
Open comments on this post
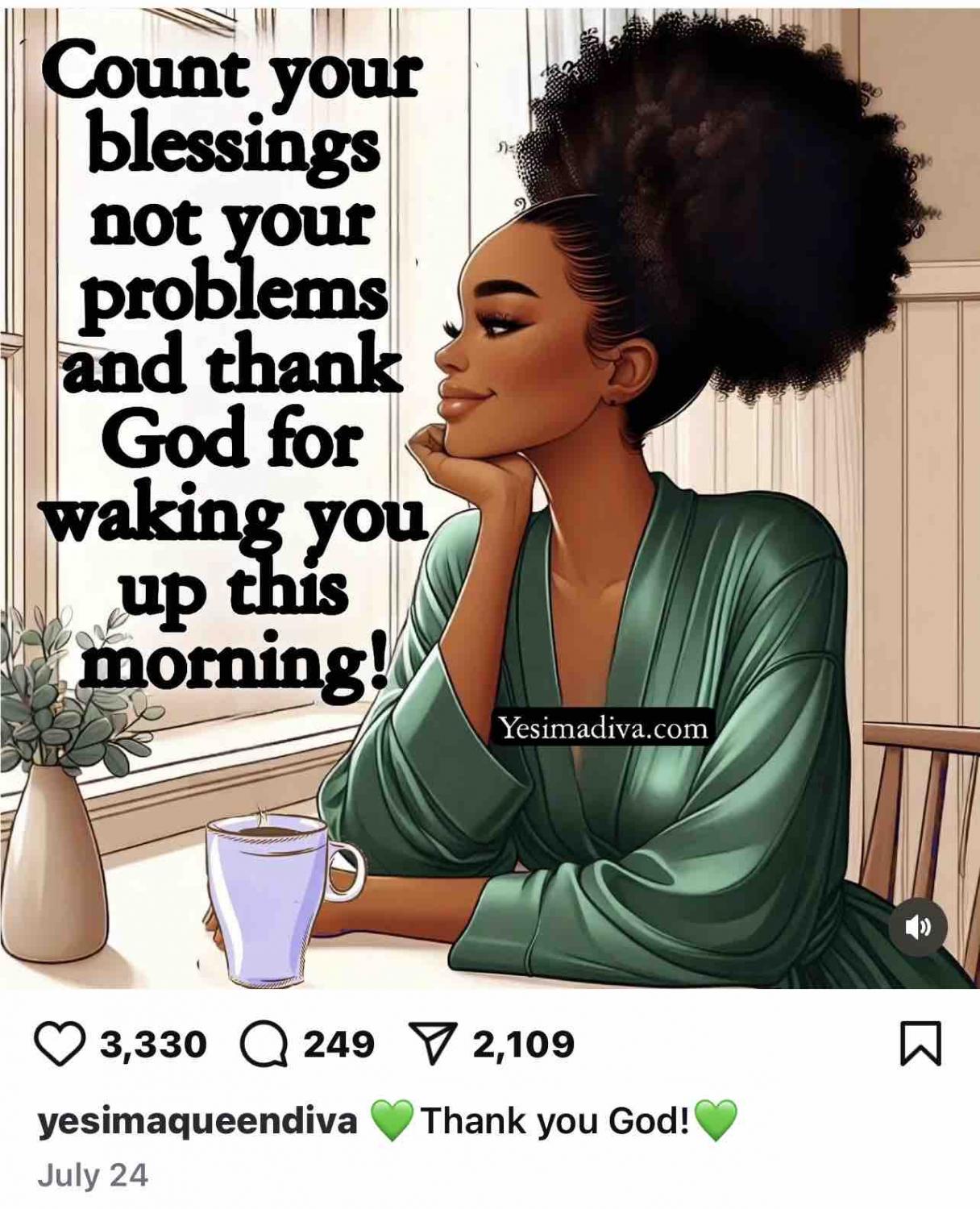264,1045
